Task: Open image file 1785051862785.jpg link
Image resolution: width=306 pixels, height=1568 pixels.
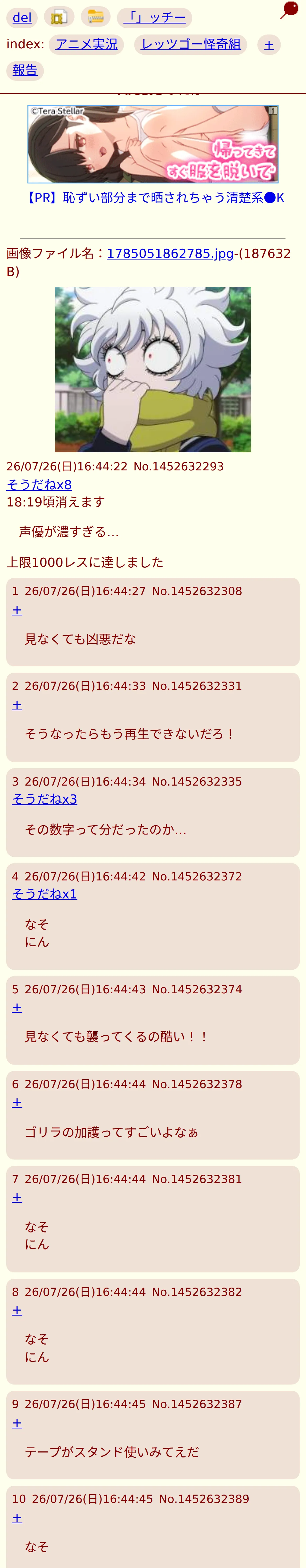Action: click(x=170, y=253)
